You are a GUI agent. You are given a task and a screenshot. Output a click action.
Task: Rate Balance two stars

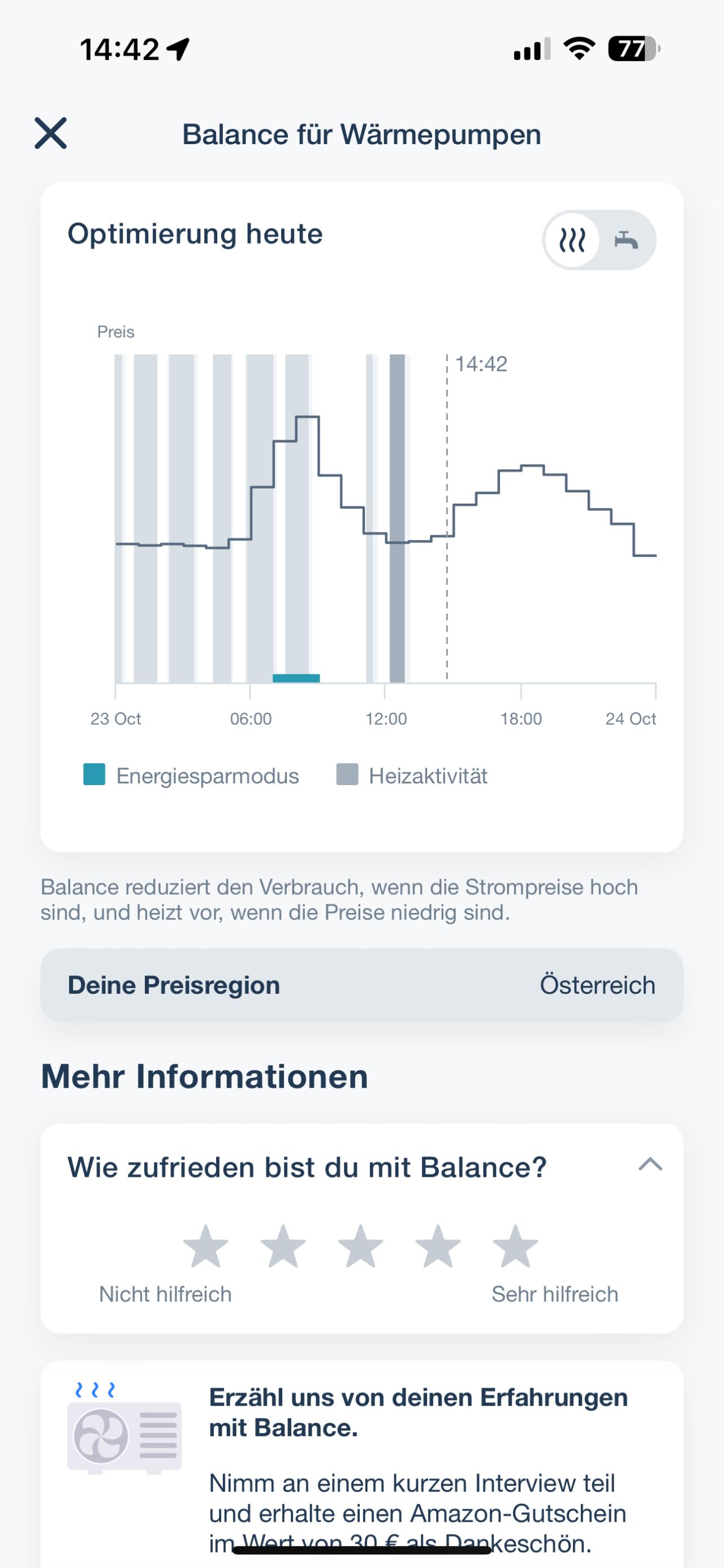283,1246
